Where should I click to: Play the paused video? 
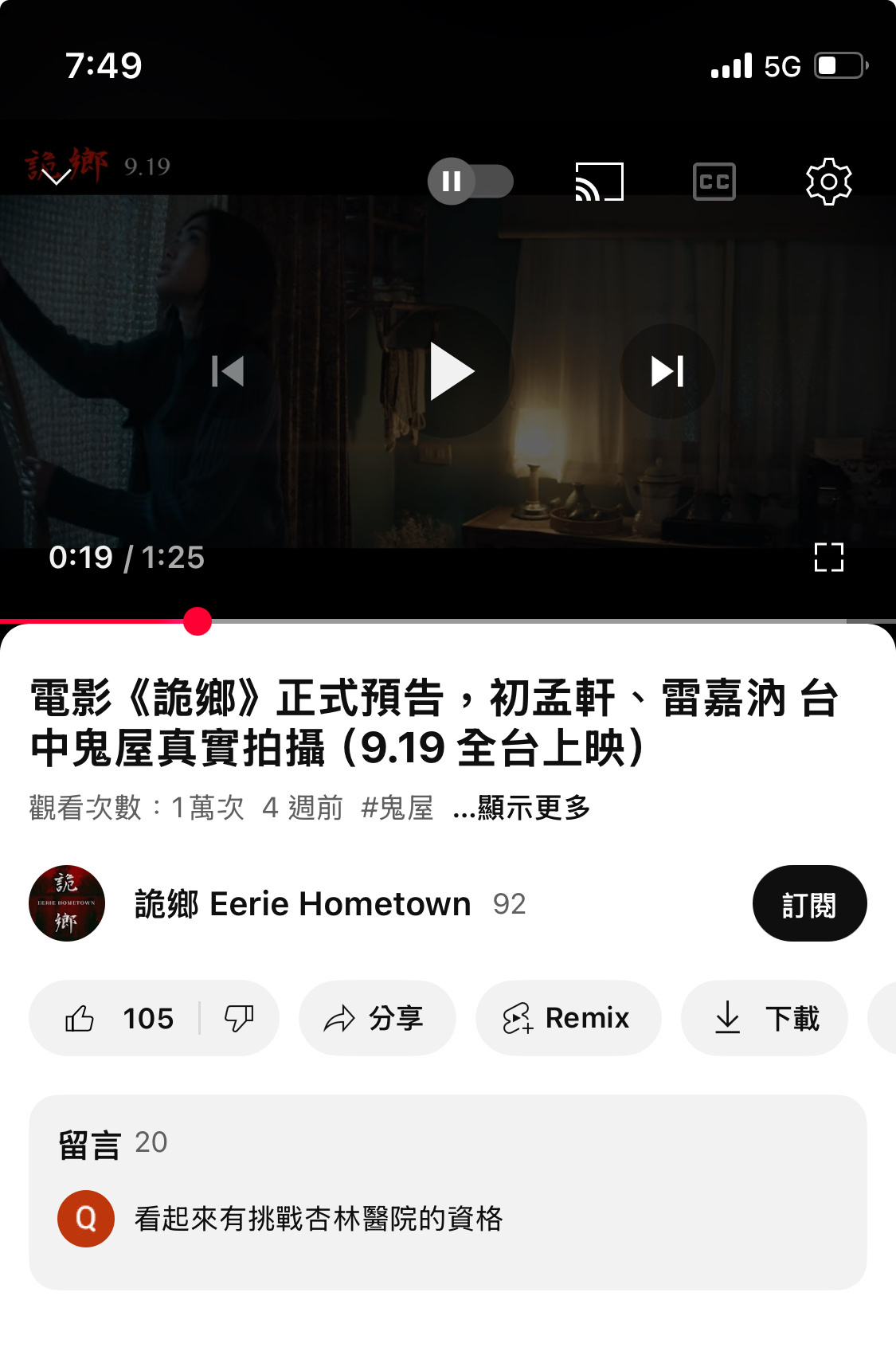pos(449,371)
